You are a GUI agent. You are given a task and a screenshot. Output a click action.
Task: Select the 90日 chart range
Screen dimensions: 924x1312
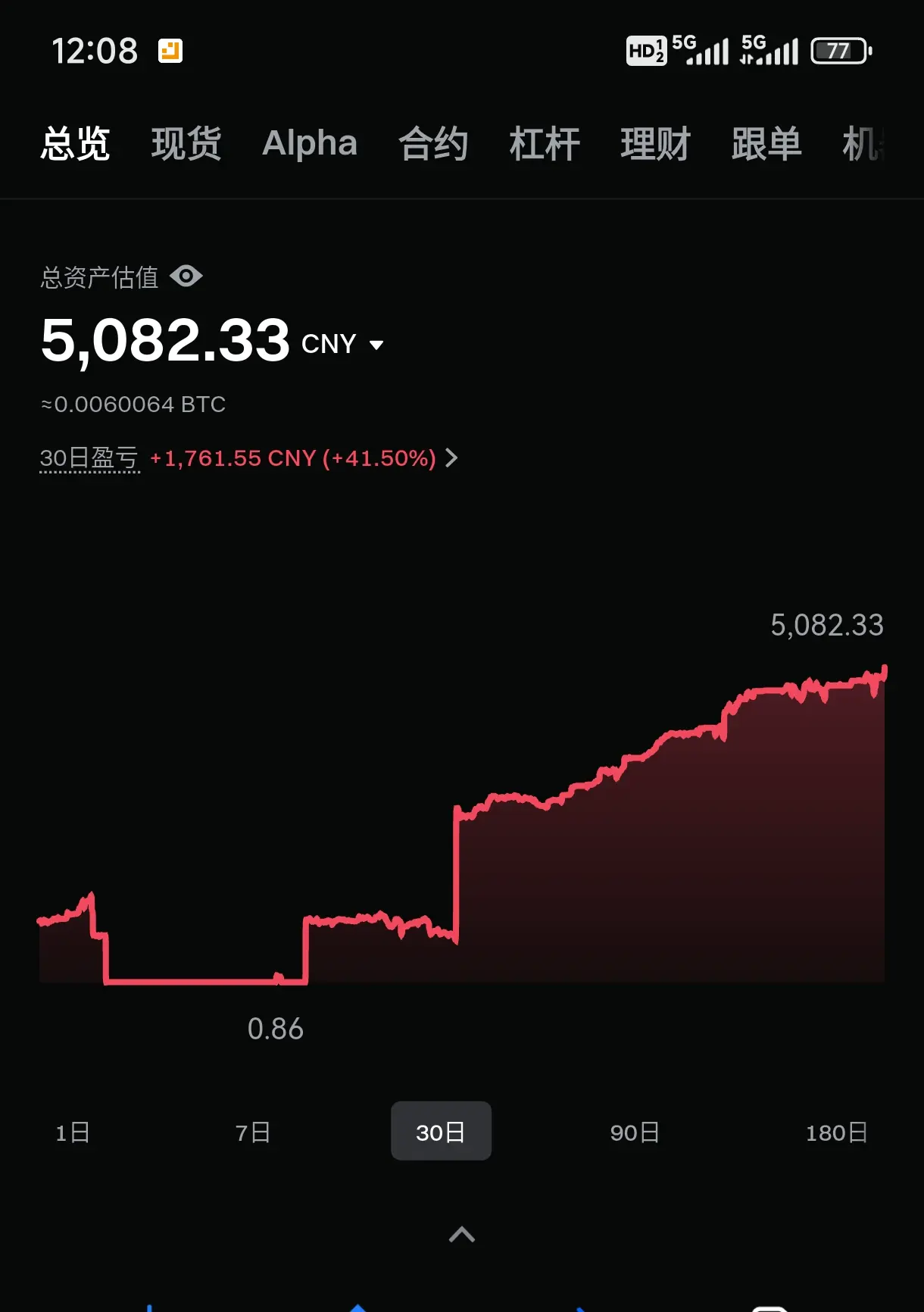(x=635, y=1132)
